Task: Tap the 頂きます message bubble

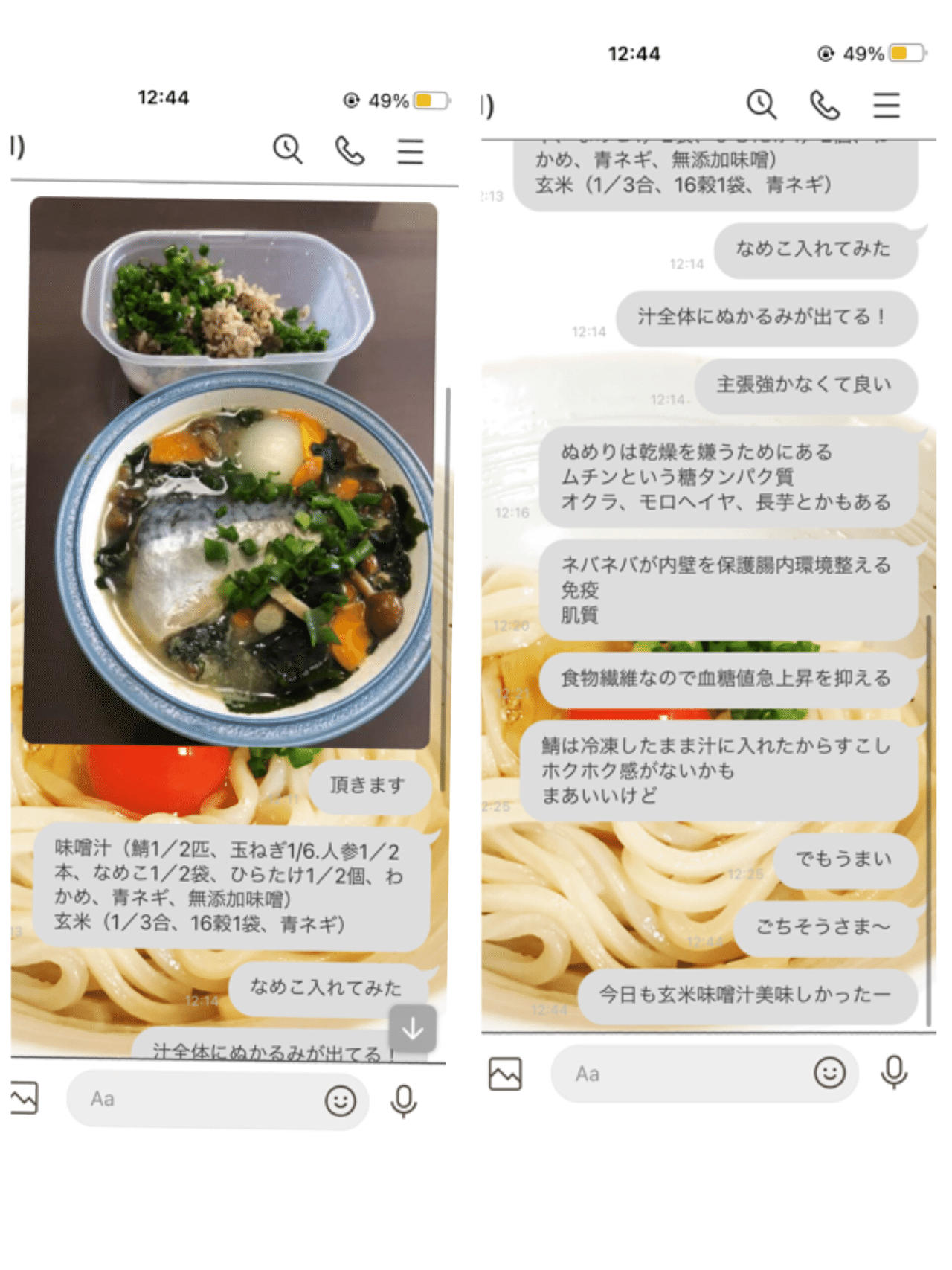Action: (370, 783)
